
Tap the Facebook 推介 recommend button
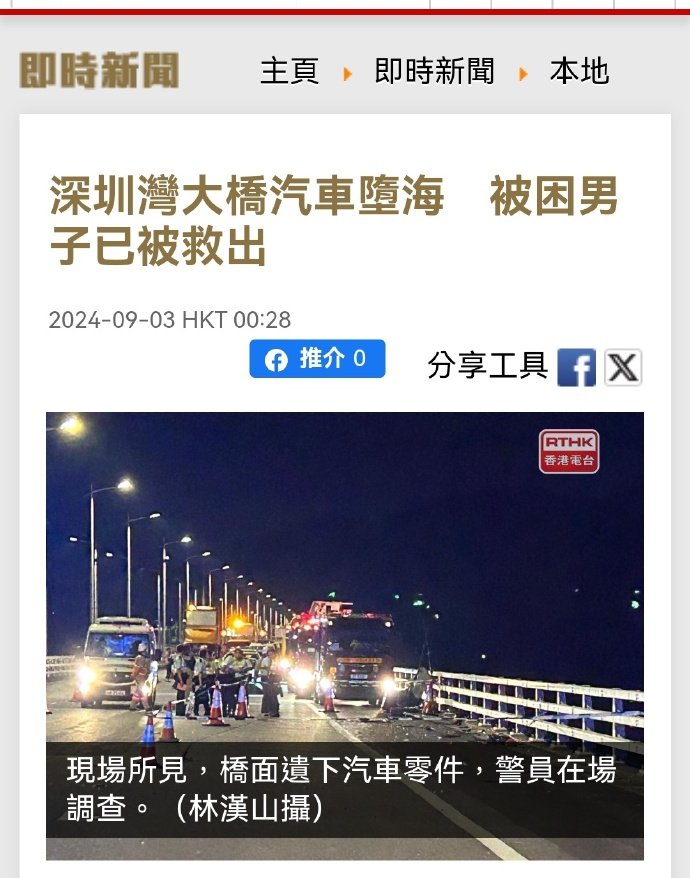click(x=317, y=359)
